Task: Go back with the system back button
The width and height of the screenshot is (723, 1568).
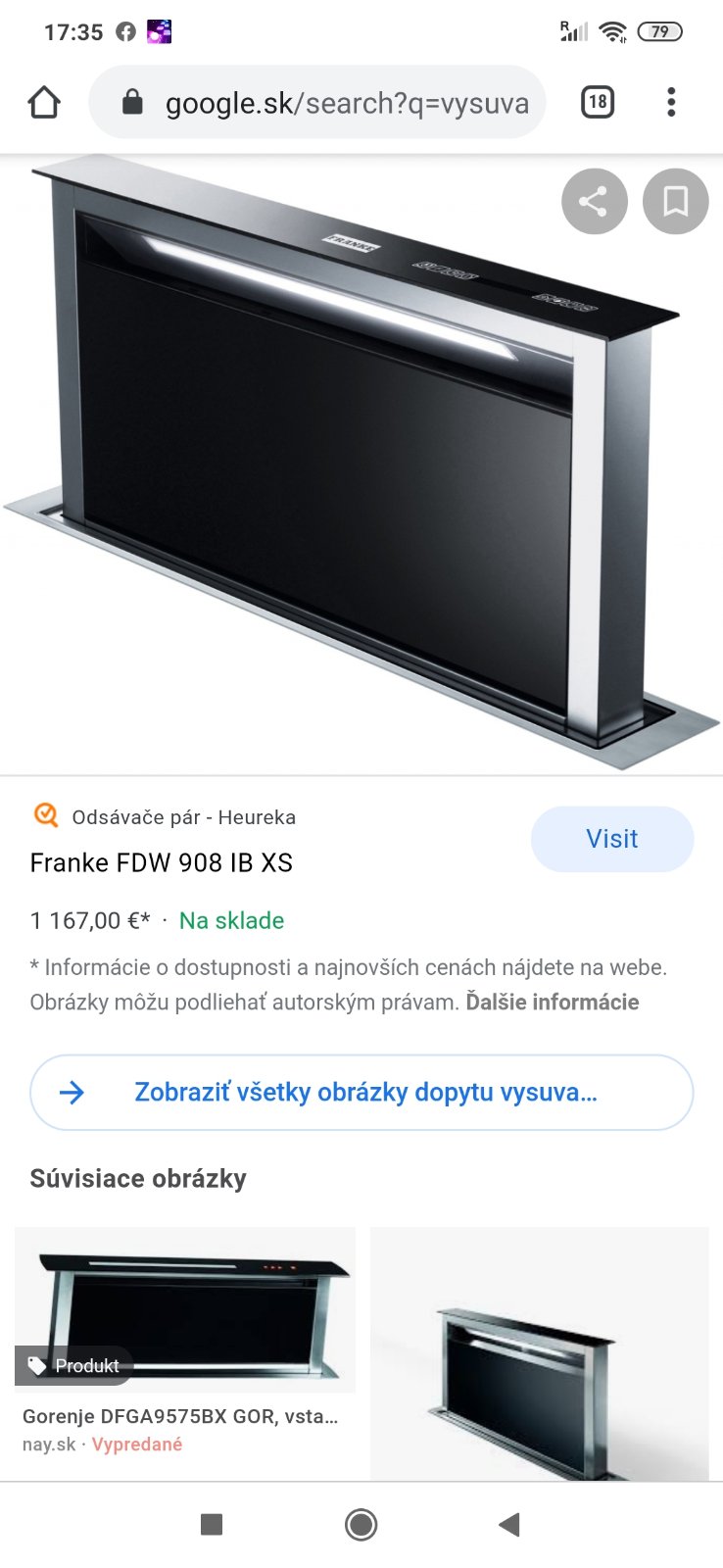Action: (x=508, y=1524)
